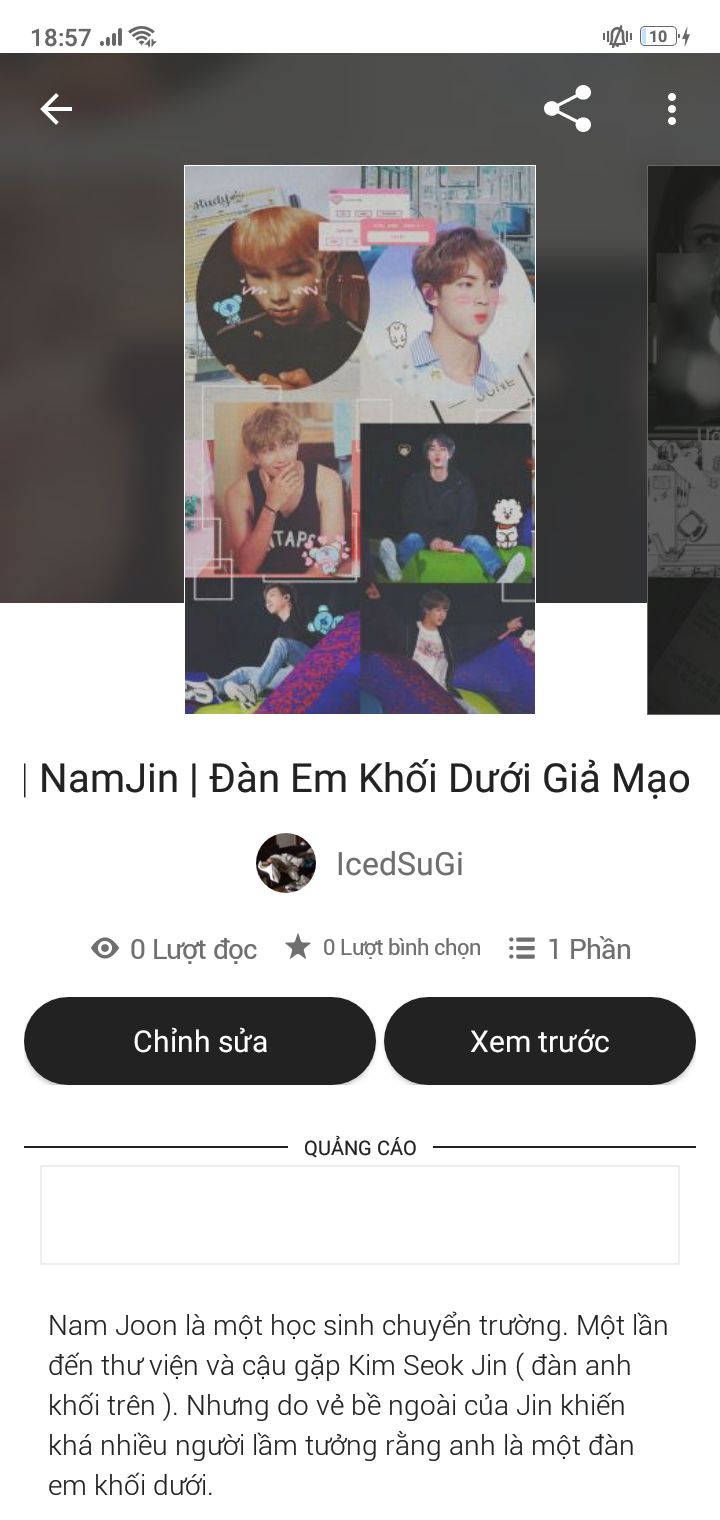Select the next story cover at the edge
Image resolution: width=720 pixels, height=1520 pixels.
686,440
